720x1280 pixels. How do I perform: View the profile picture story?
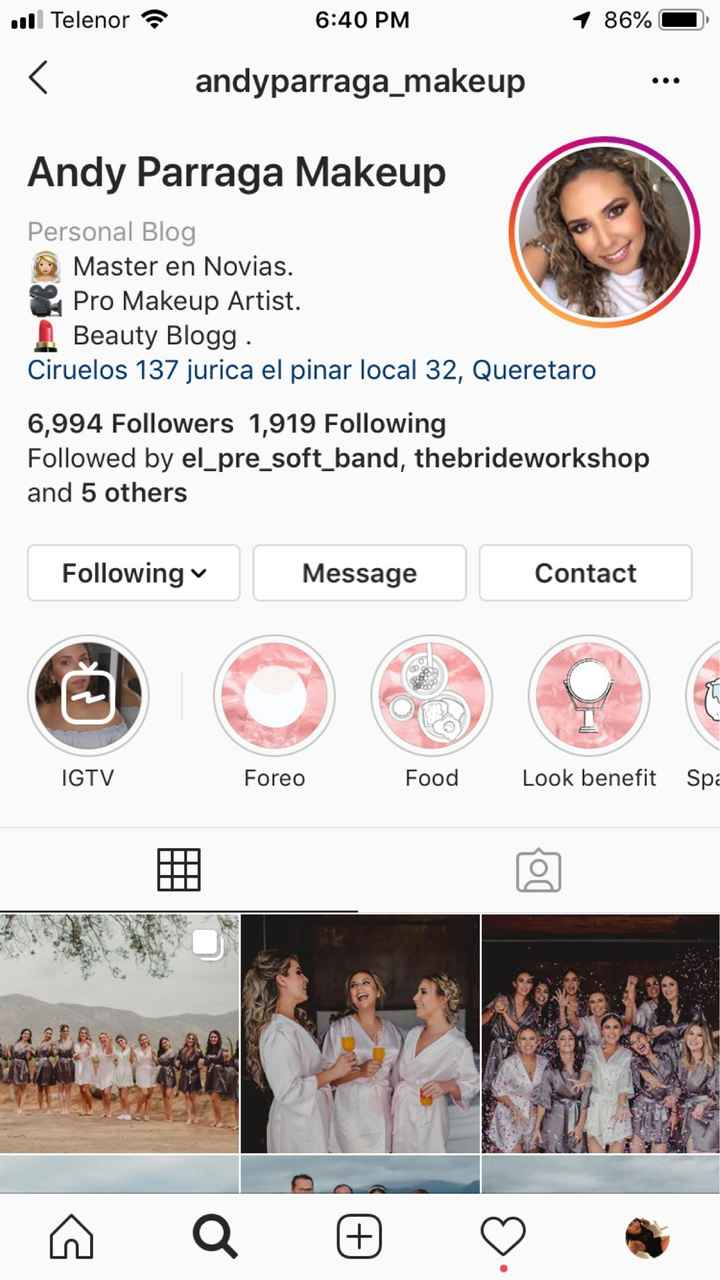605,232
